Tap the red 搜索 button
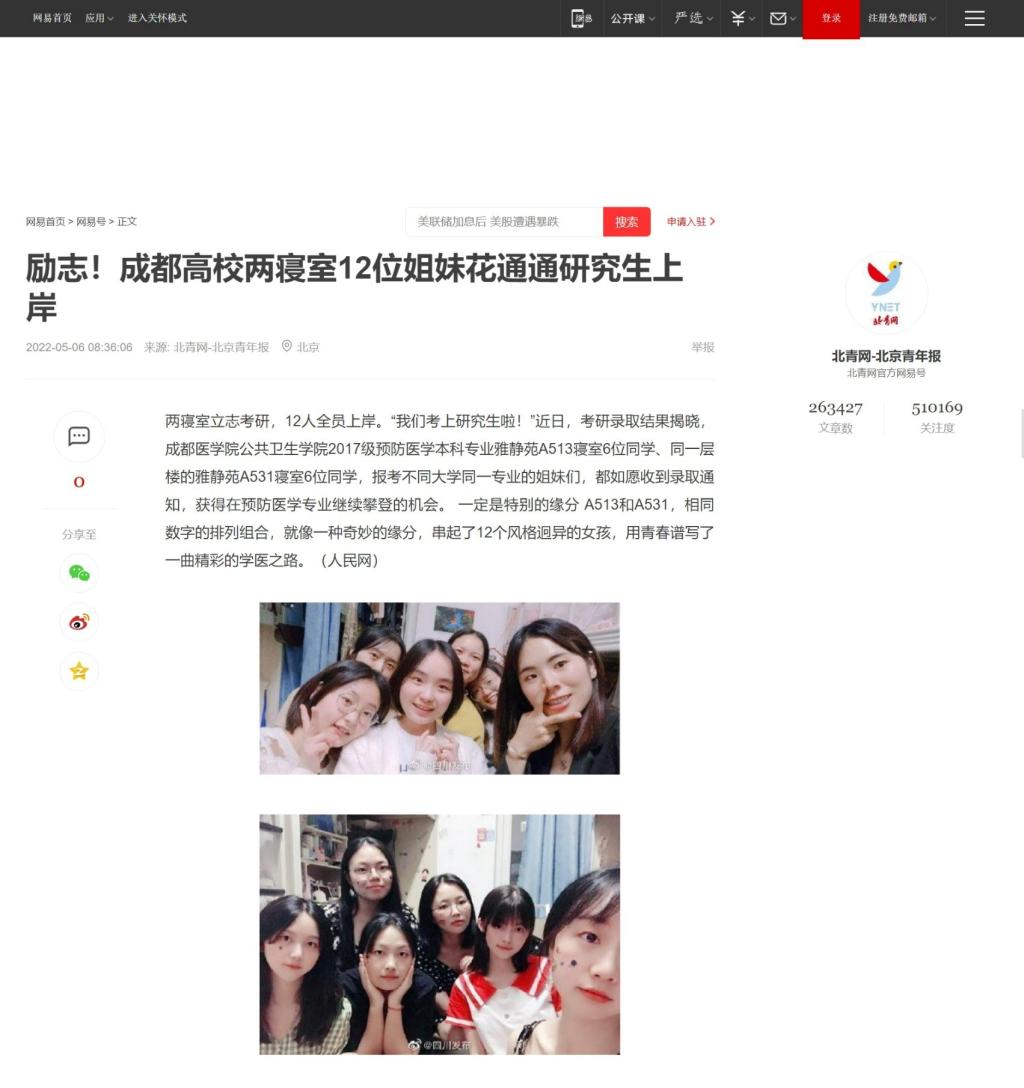This screenshot has width=1024, height=1088. (627, 222)
